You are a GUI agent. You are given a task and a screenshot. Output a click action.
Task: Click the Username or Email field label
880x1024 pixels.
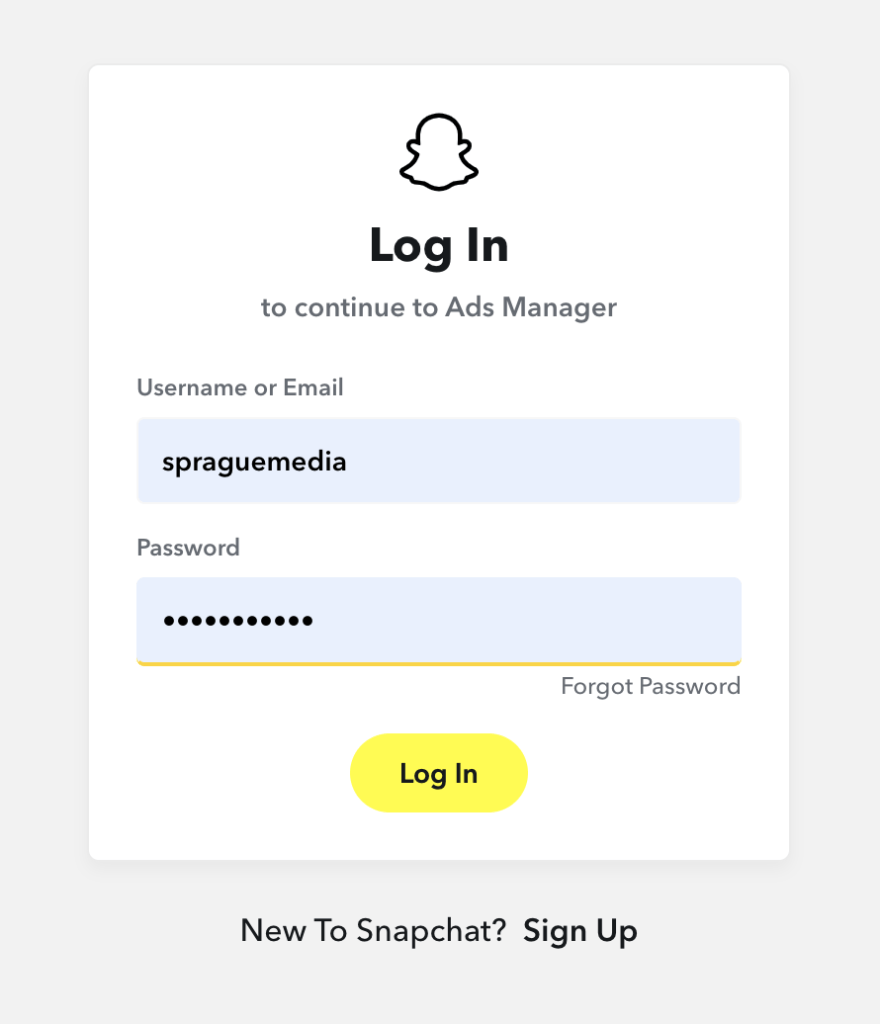(240, 387)
